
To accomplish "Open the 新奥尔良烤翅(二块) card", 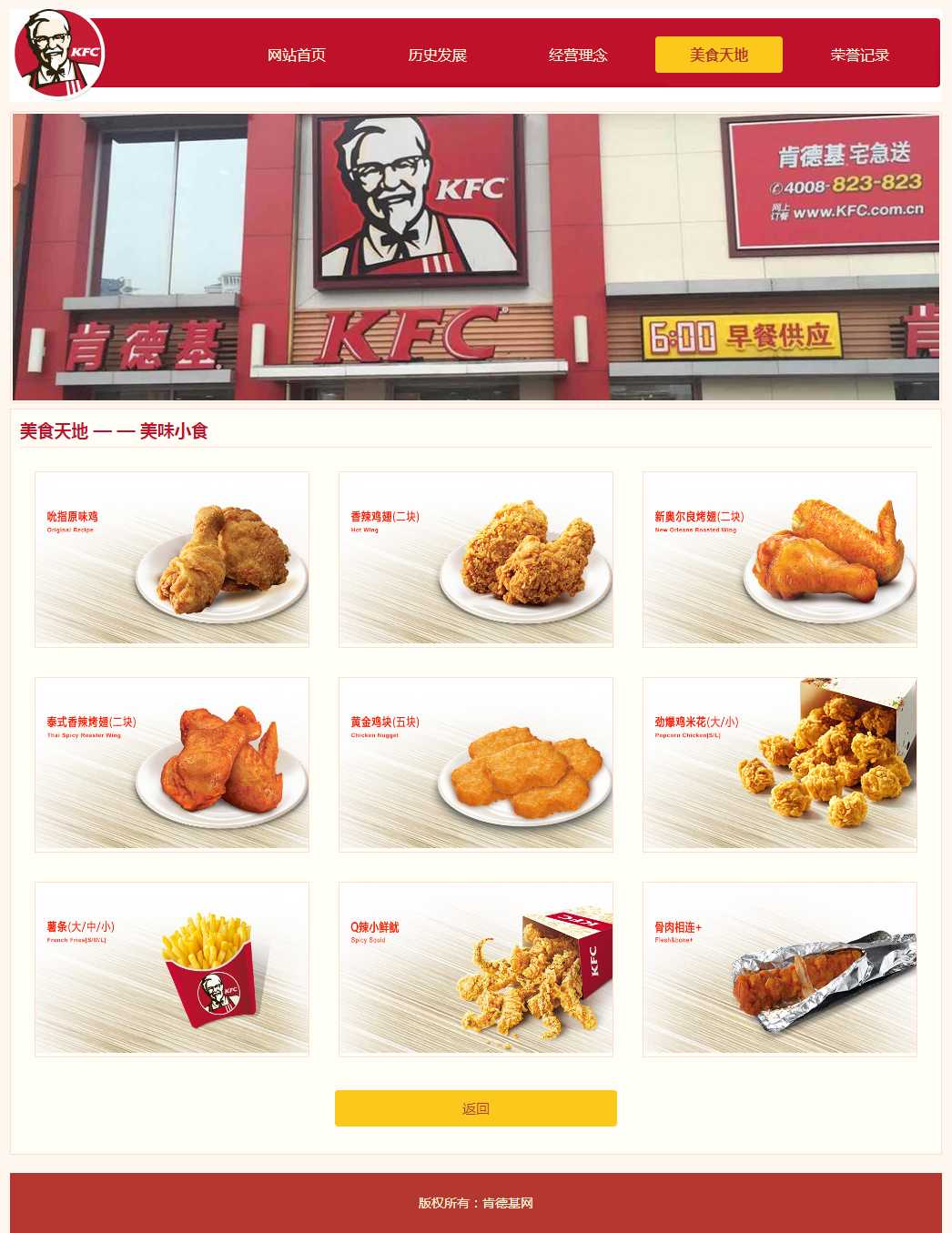I will (x=780, y=559).
